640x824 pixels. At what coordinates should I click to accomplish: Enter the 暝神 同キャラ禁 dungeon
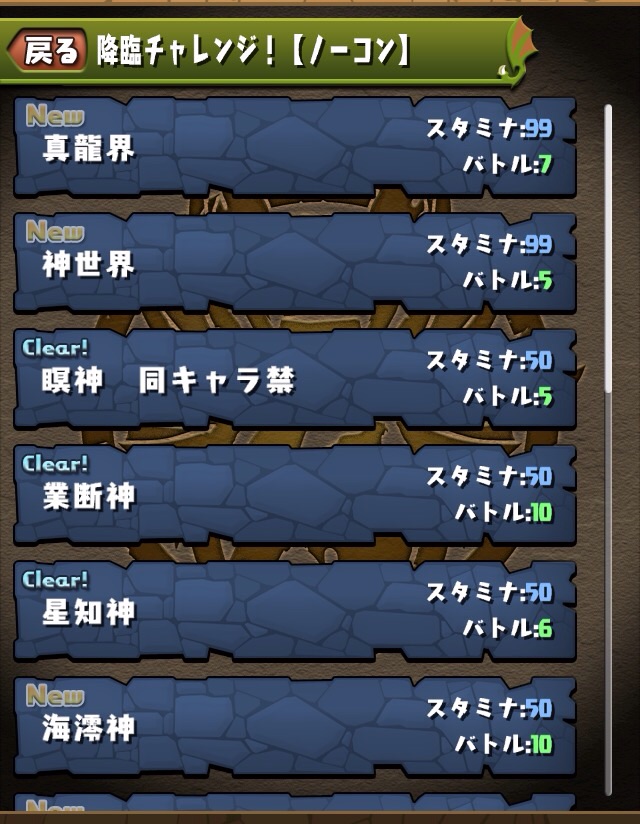point(295,380)
